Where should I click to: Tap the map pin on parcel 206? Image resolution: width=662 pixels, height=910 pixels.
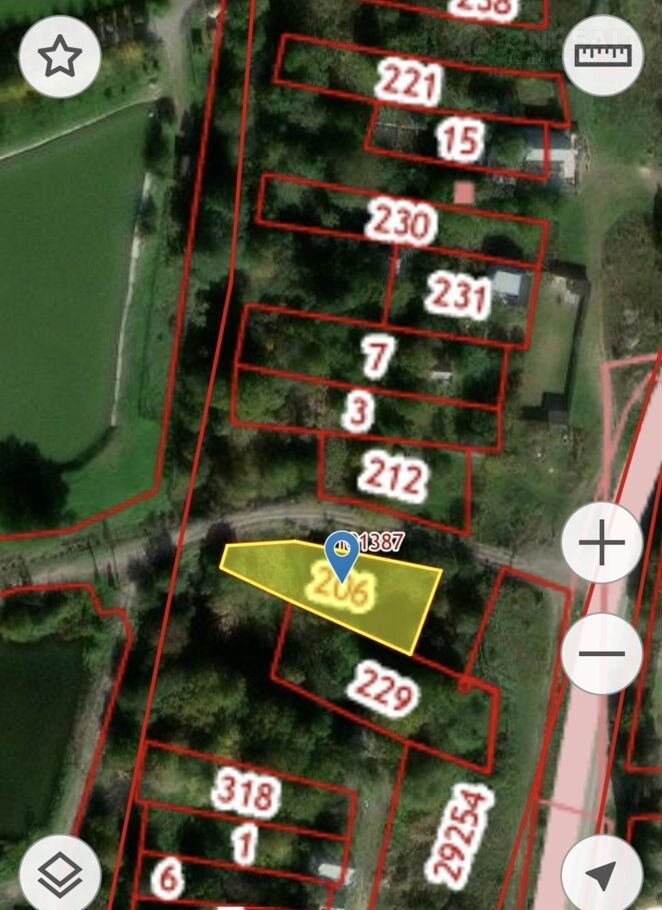click(342, 555)
